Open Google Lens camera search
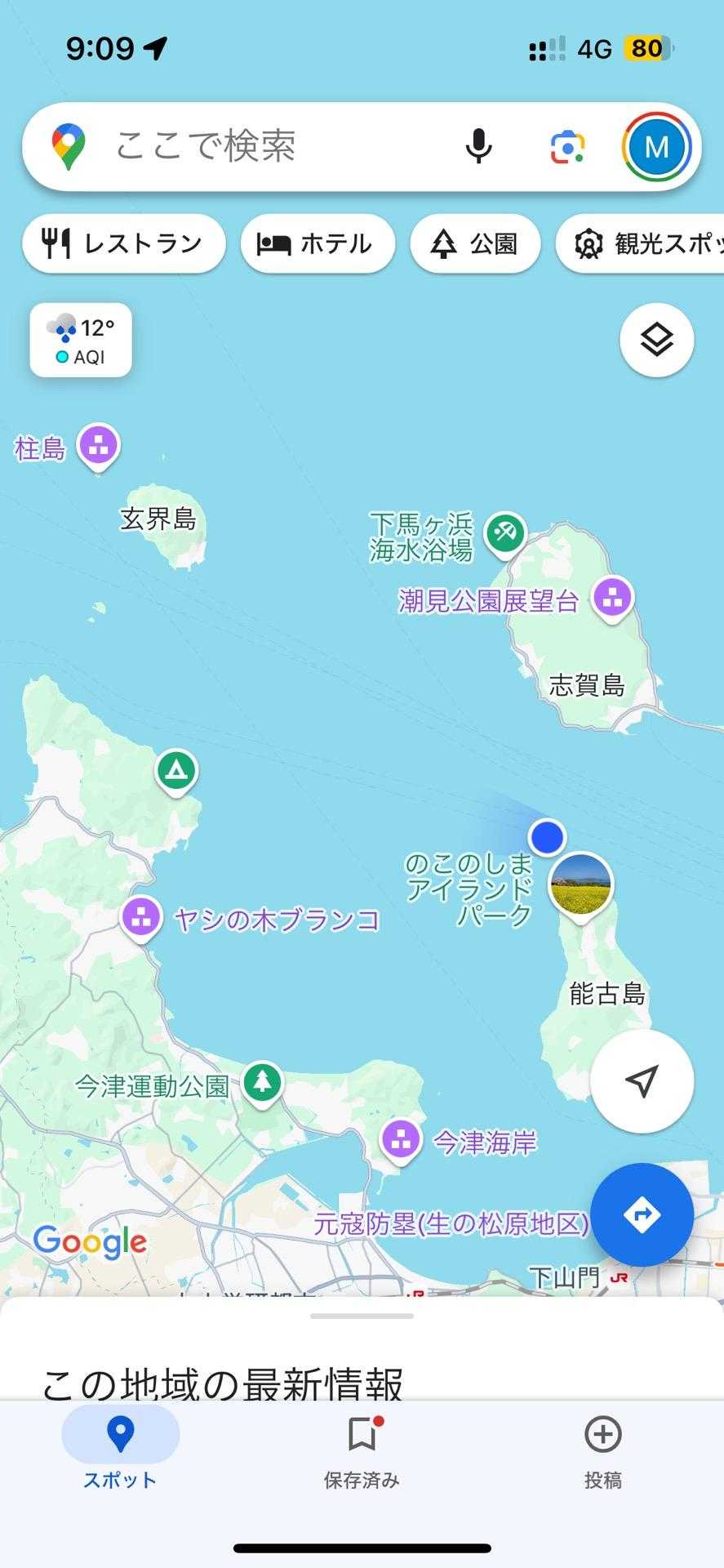Screen dimensions: 724x1568 [566, 148]
